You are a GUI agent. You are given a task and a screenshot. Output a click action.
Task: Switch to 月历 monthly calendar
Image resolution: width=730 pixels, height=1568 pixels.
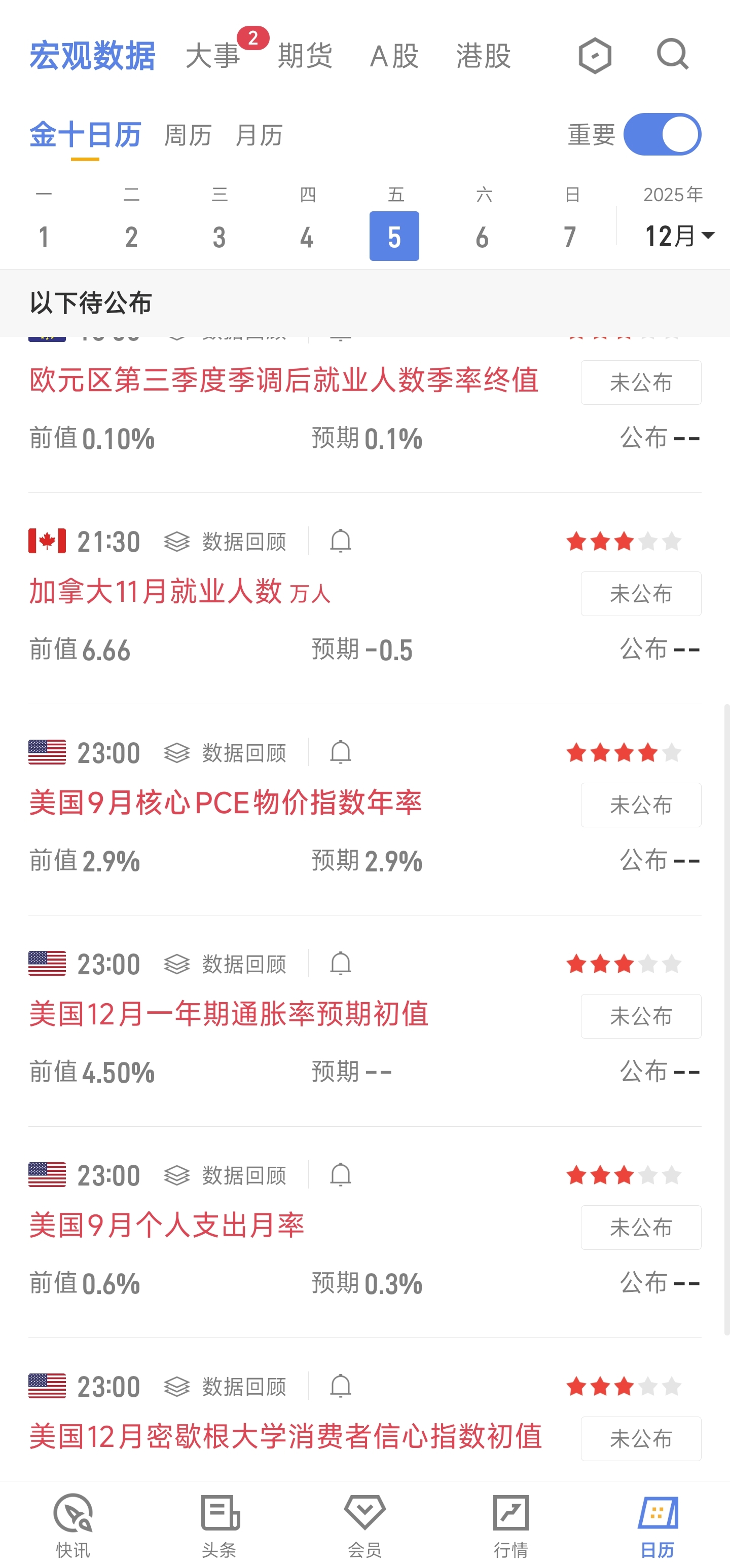pyautogui.click(x=259, y=135)
